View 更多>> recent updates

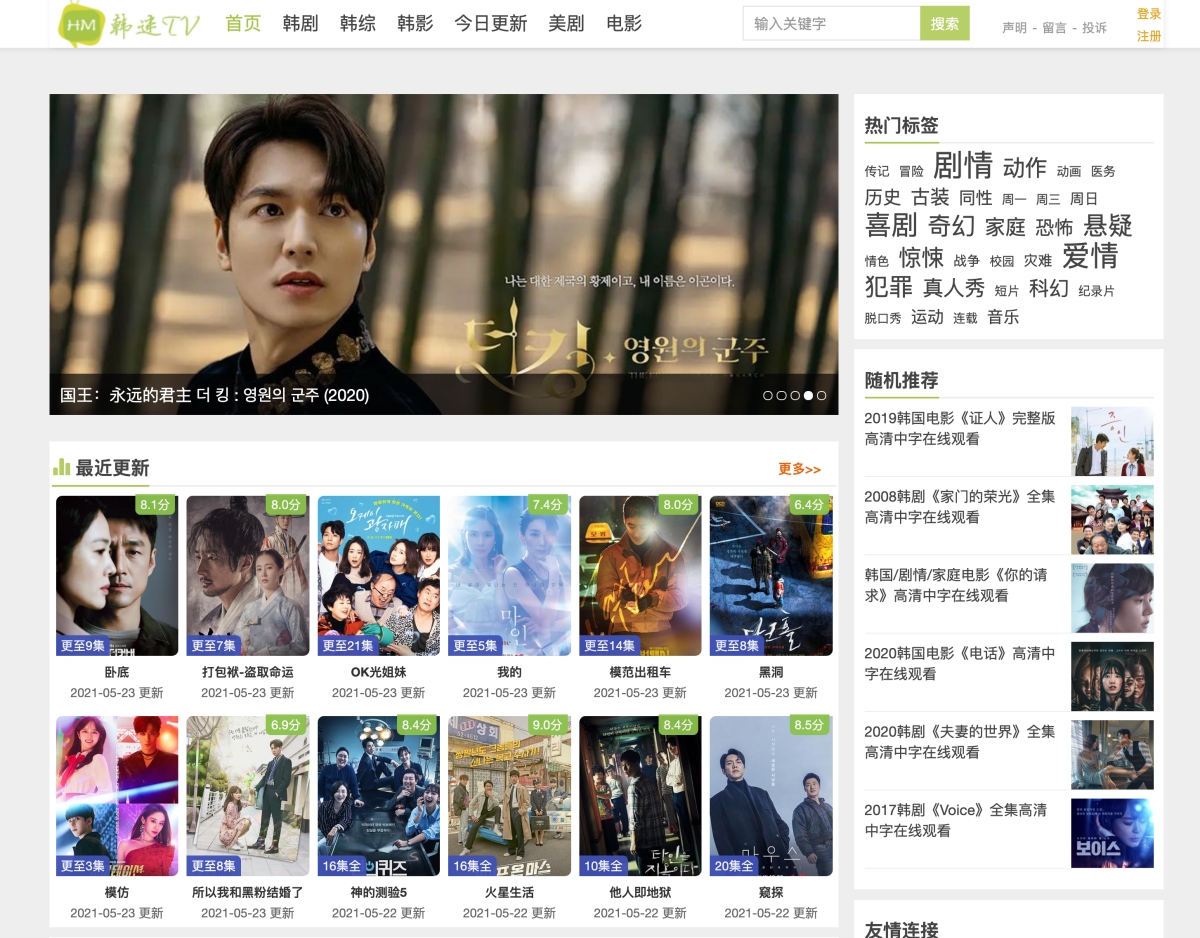click(799, 469)
